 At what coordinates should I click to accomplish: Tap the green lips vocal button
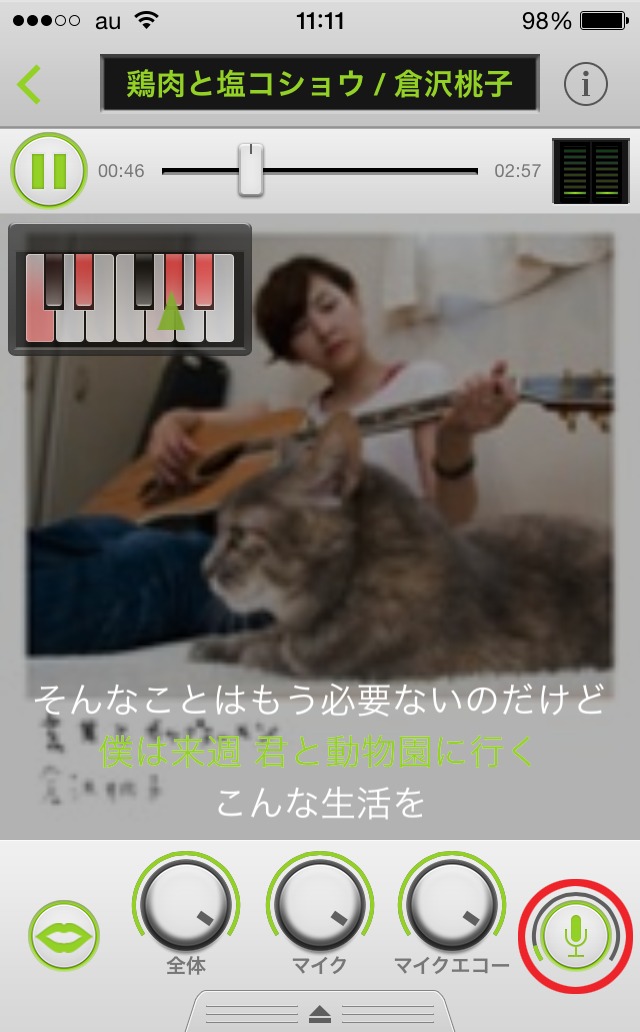(64, 937)
